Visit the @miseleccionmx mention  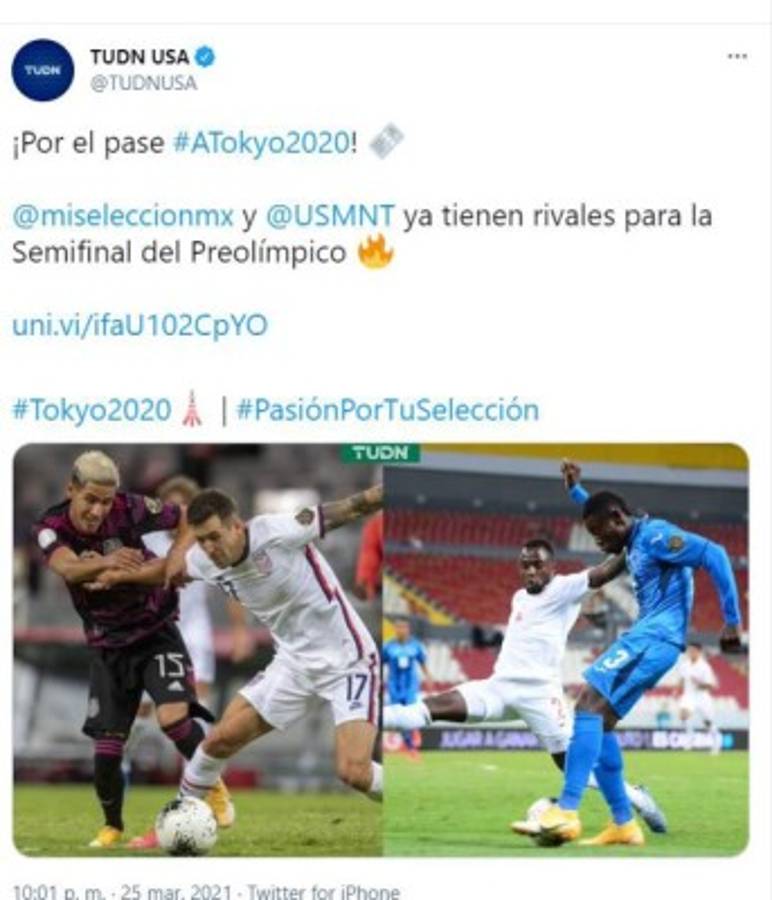coord(123,216)
